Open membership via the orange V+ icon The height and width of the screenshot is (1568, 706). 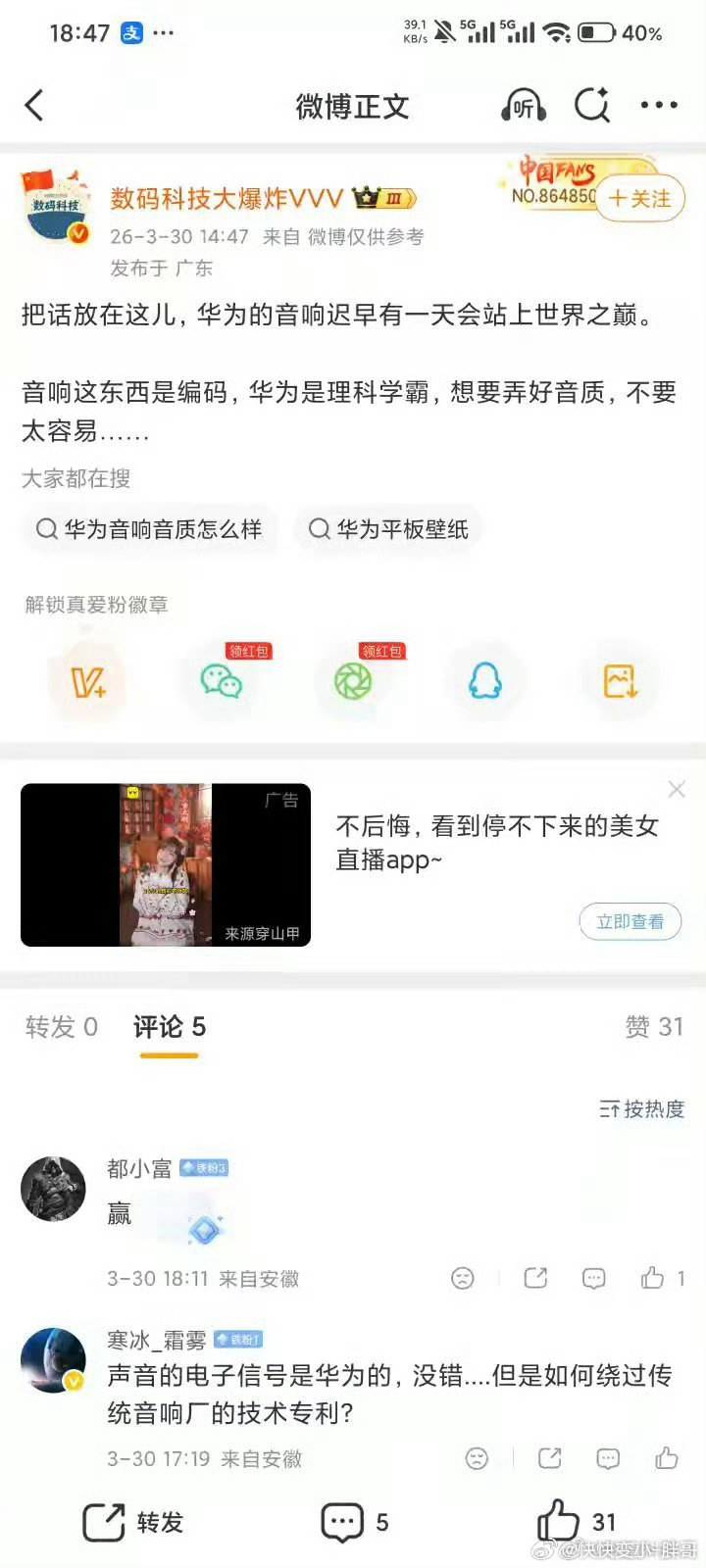pos(87,681)
